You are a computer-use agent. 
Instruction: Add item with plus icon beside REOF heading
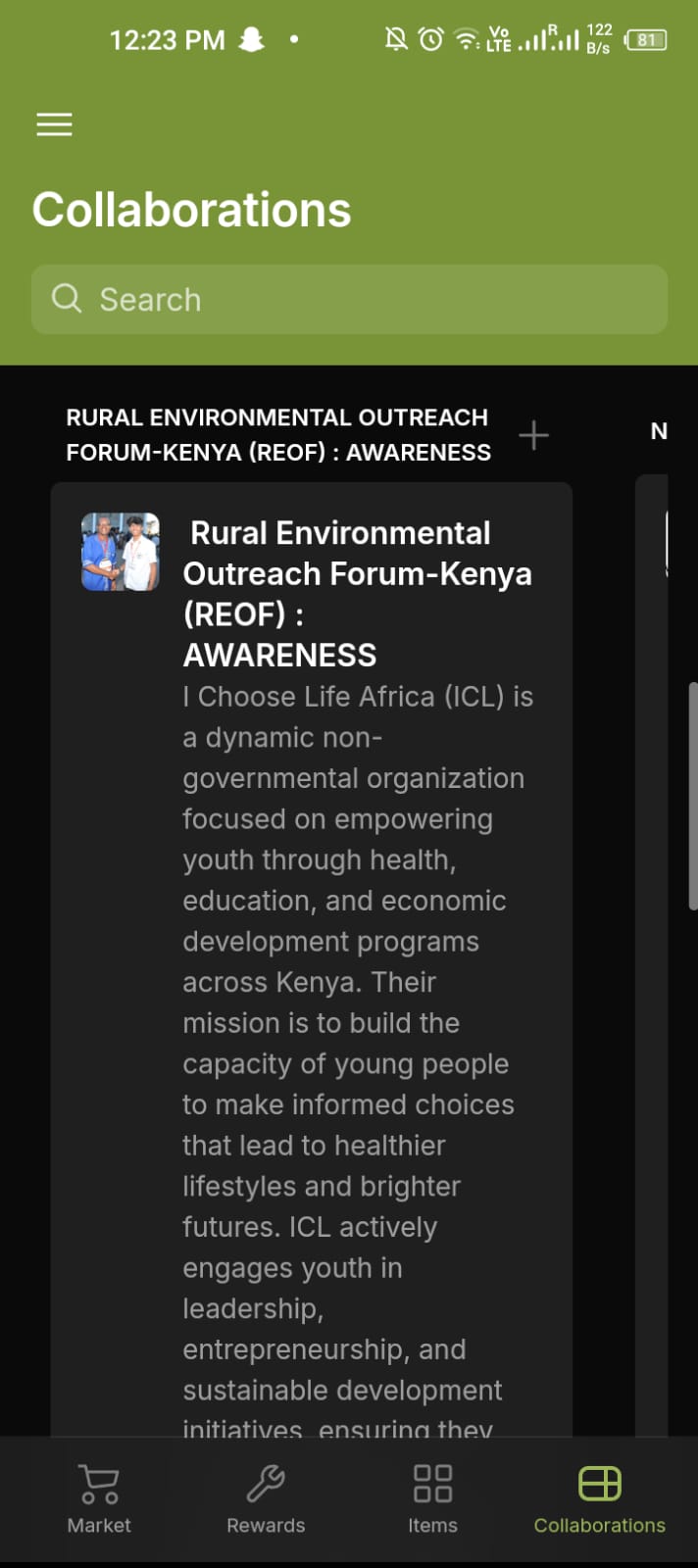pyautogui.click(x=533, y=435)
